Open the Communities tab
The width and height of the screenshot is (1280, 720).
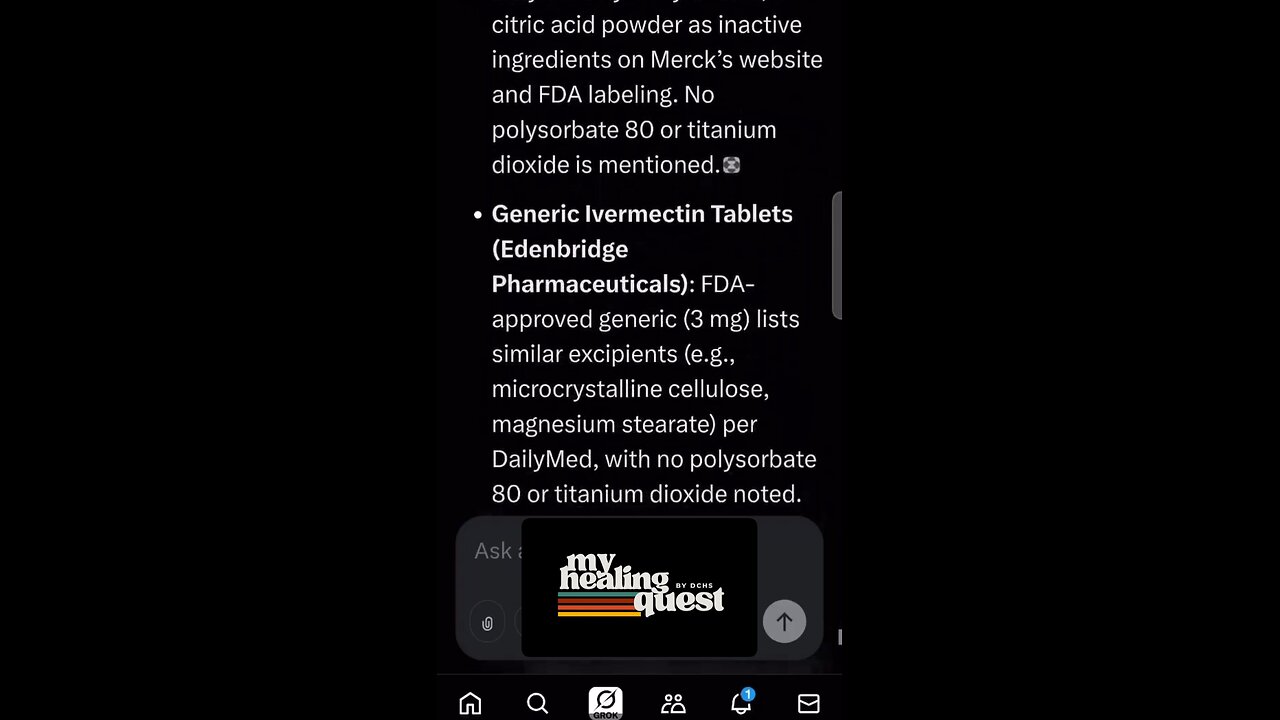click(x=673, y=704)
